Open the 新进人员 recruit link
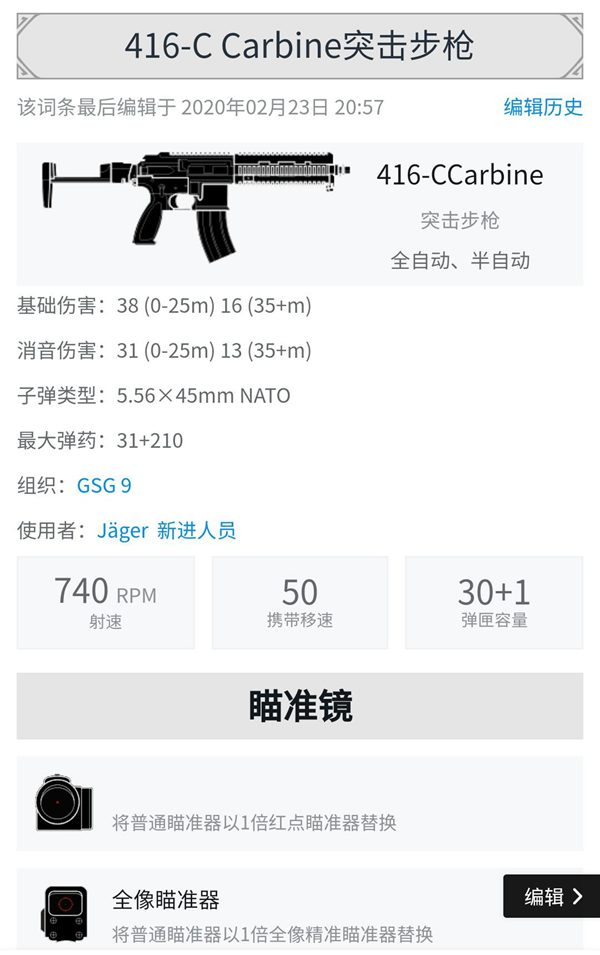 pos(196,531)
